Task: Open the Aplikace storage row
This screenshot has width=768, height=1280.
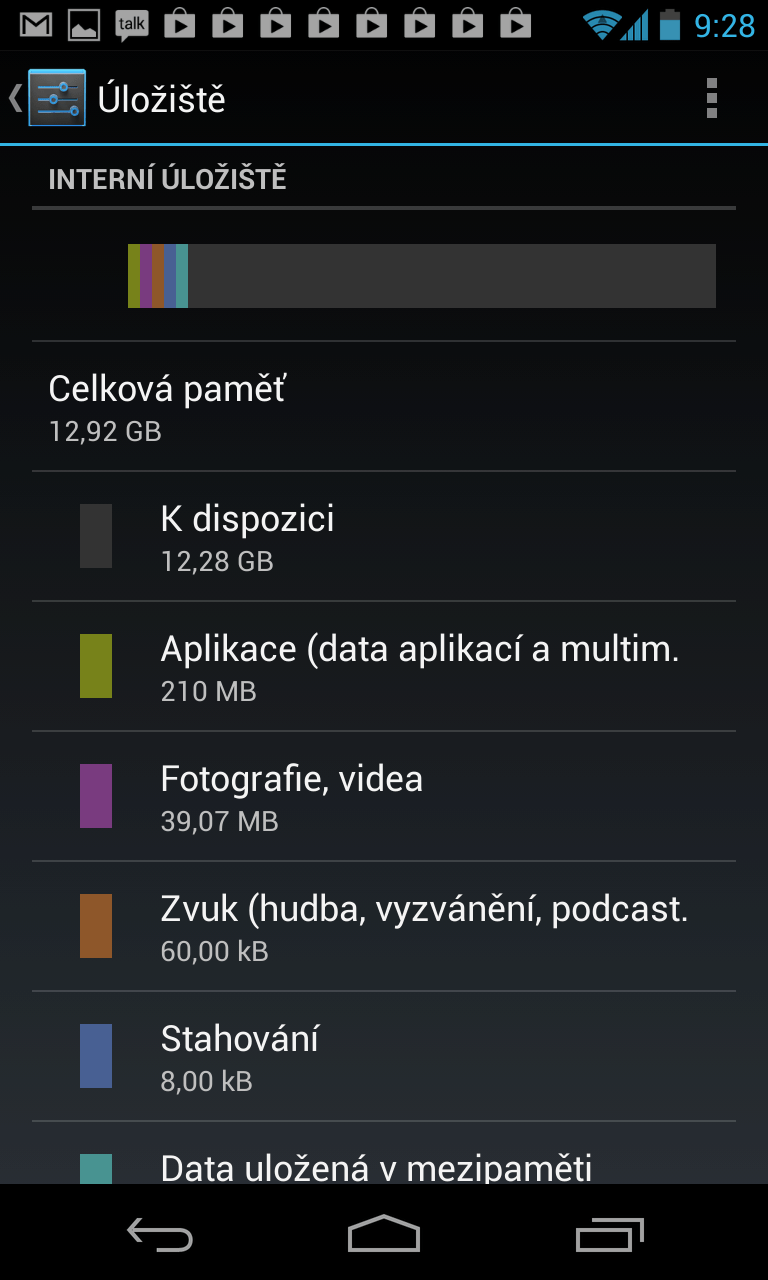Action: [384, 666]
